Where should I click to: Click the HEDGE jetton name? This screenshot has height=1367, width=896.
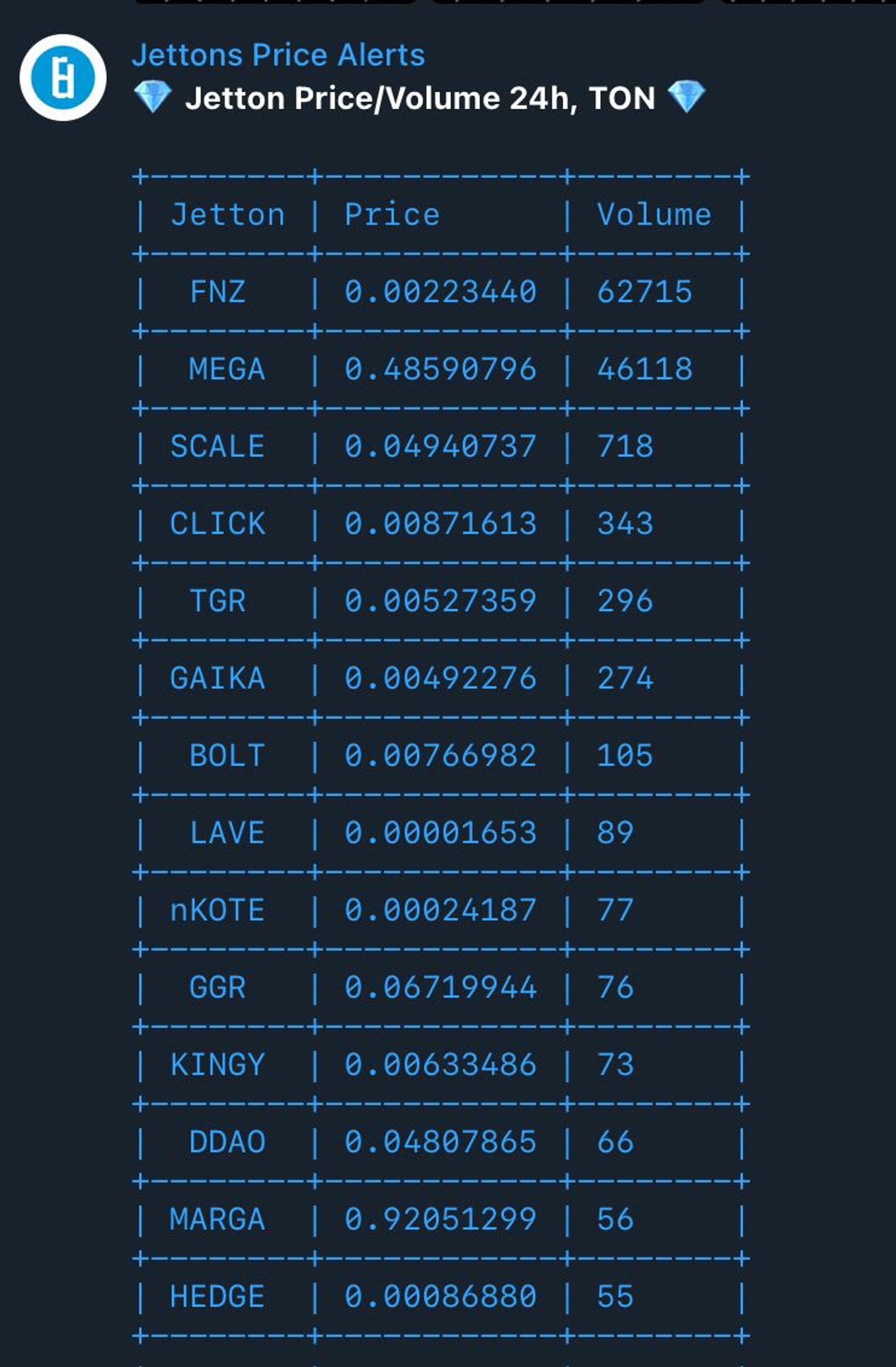click(218, 1296)
